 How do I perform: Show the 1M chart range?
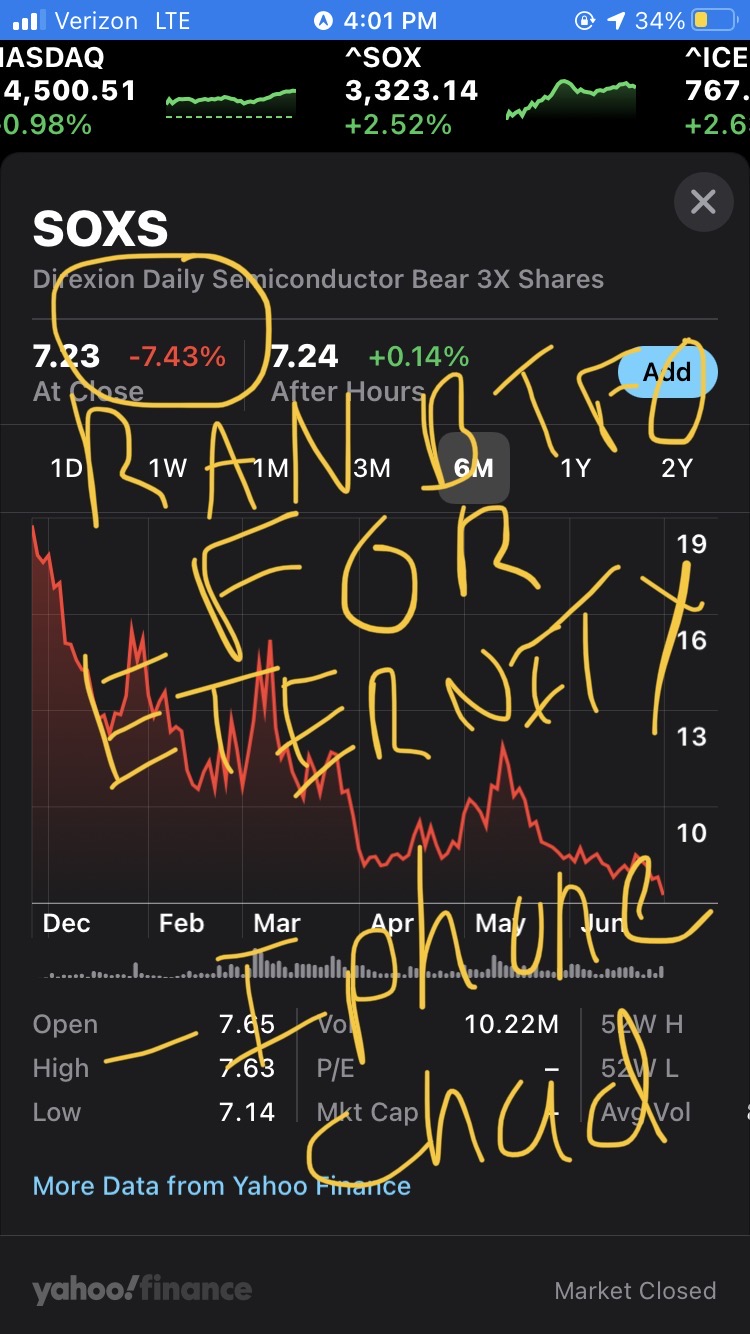click(270, 468)
